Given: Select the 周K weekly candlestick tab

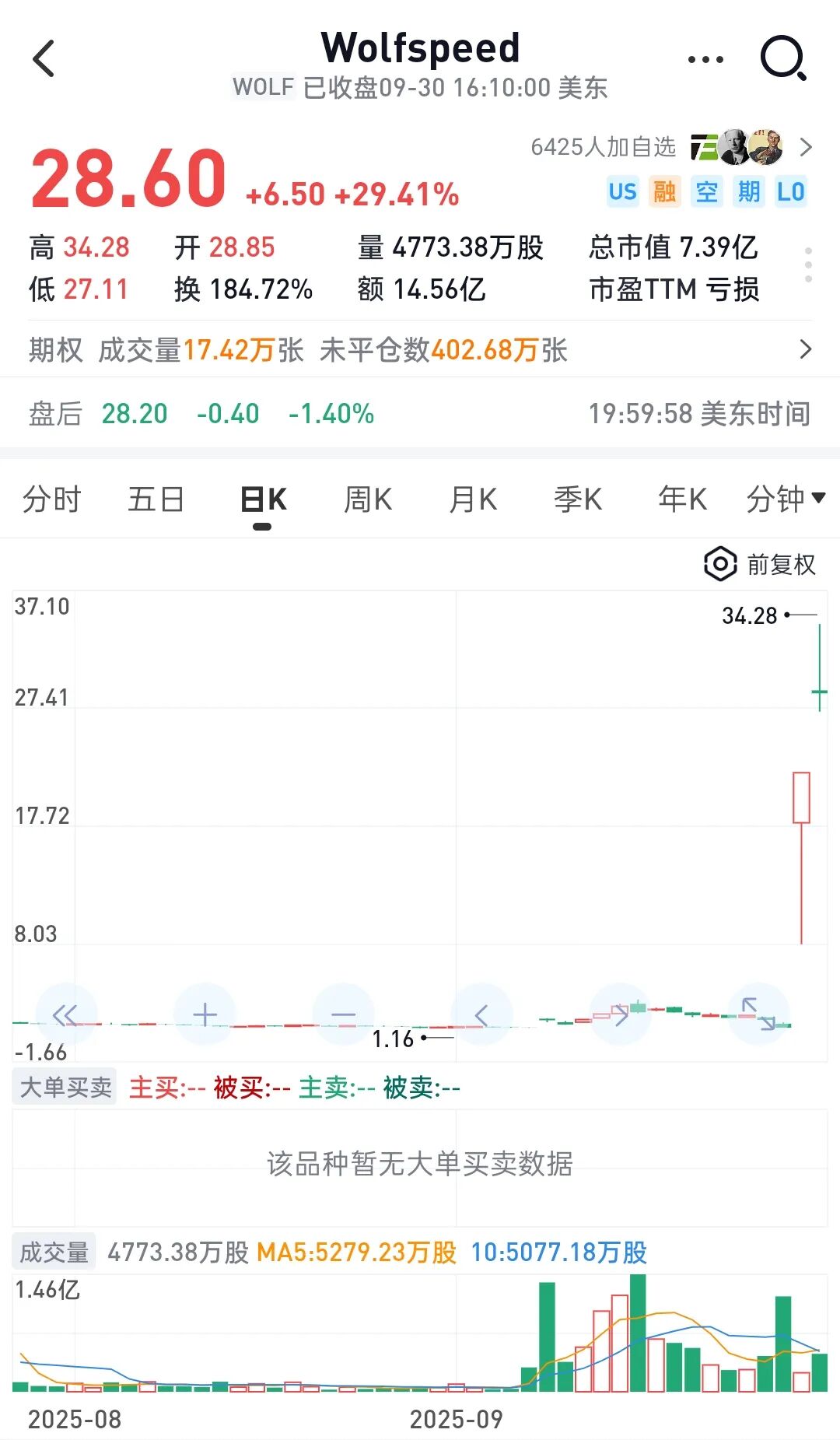Looking at the screenshot, I should point(368,499).
